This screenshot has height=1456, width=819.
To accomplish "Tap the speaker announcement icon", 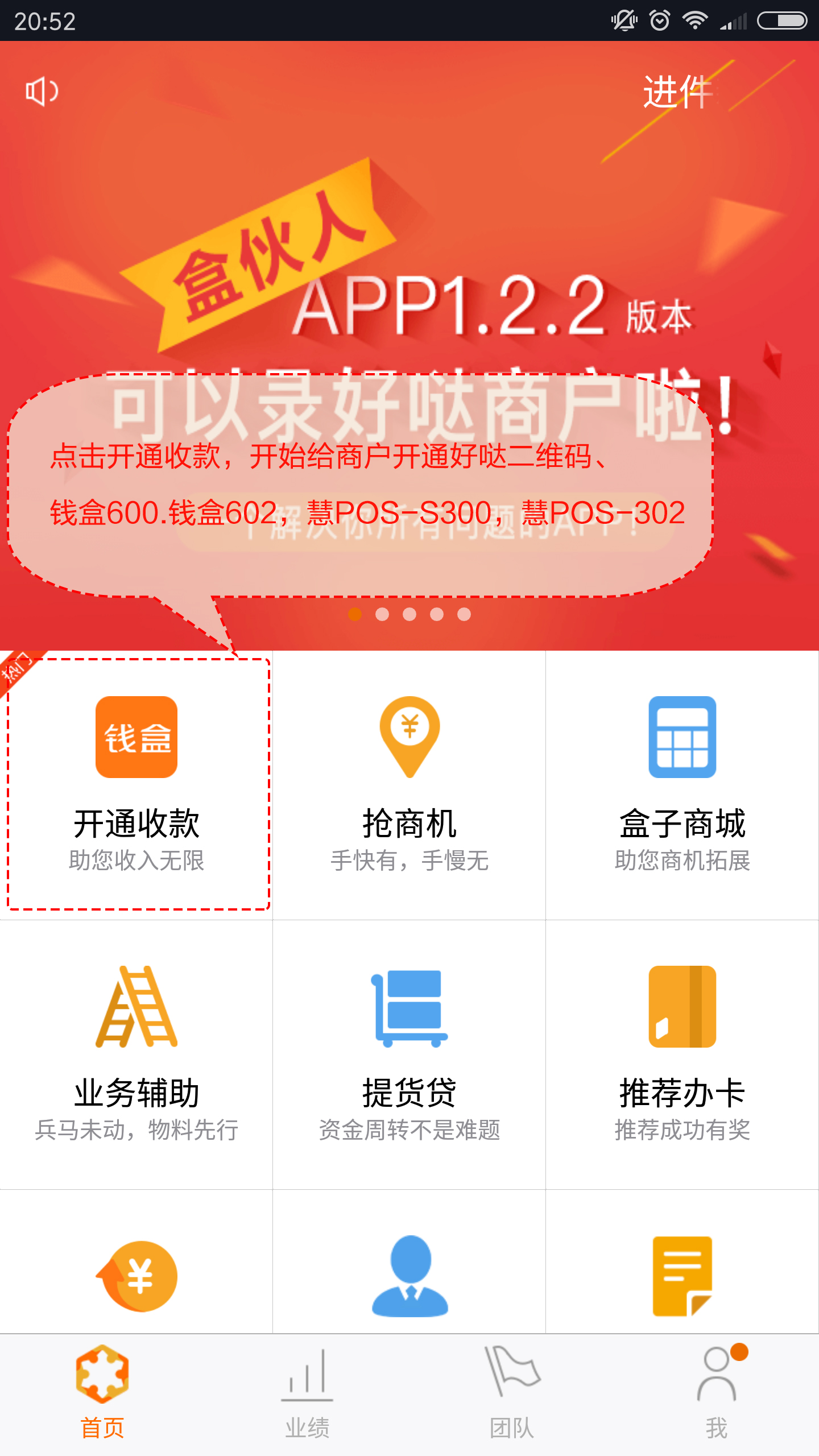I will point(42,92).
